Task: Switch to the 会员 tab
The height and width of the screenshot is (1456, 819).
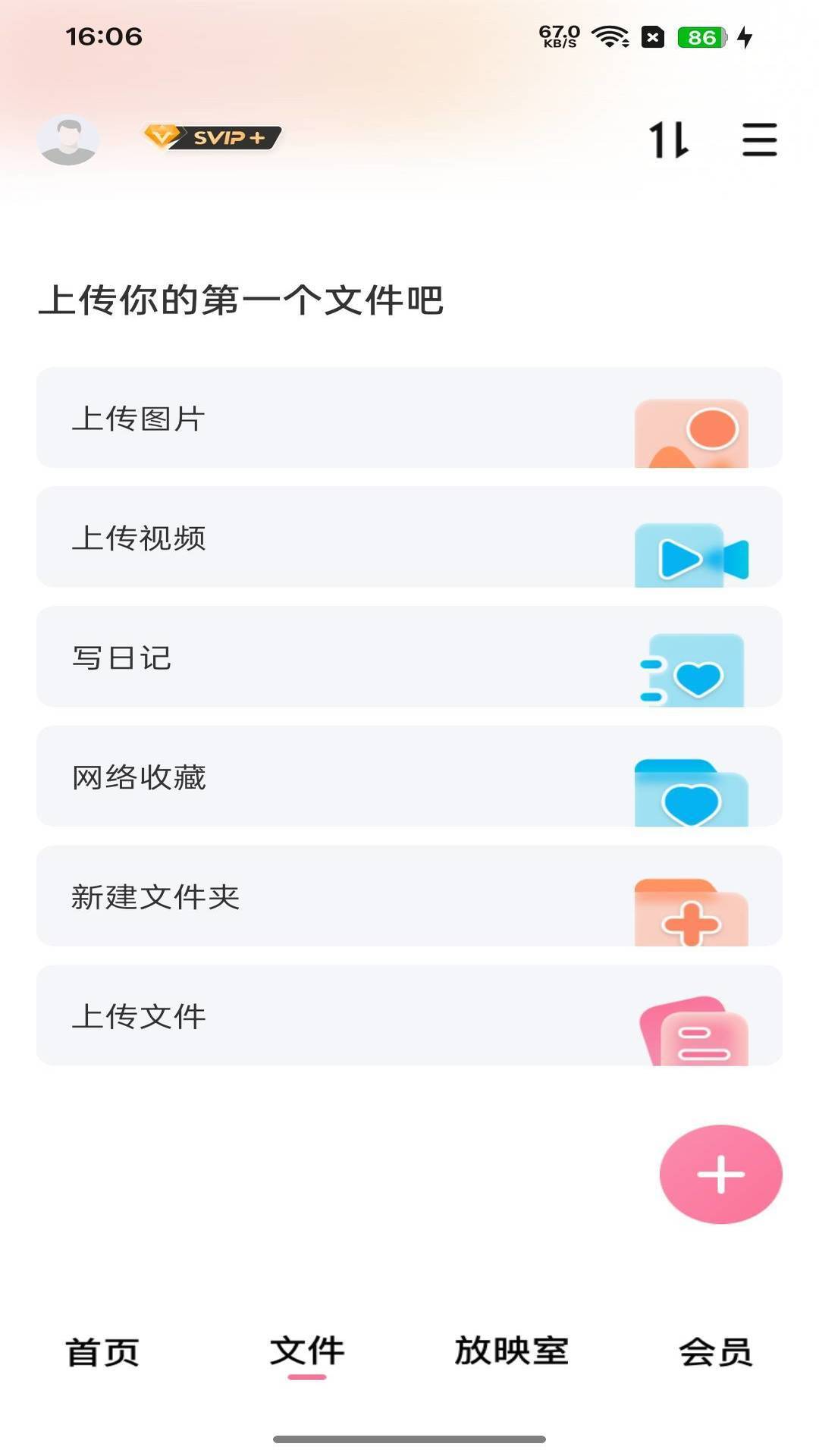Action: pyautogui.click(x=715, y=1352)
